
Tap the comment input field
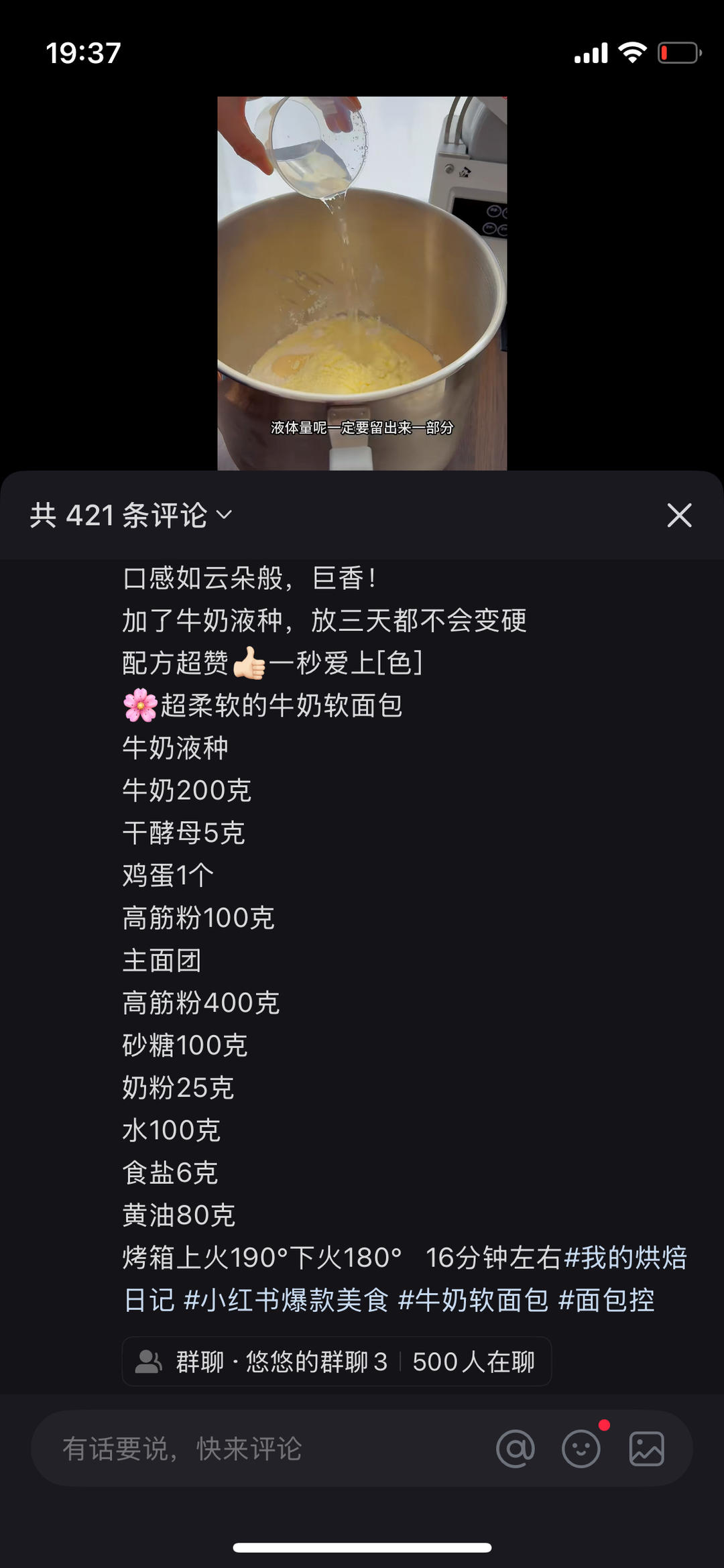pyautogui.click(x=255, y=1449)
